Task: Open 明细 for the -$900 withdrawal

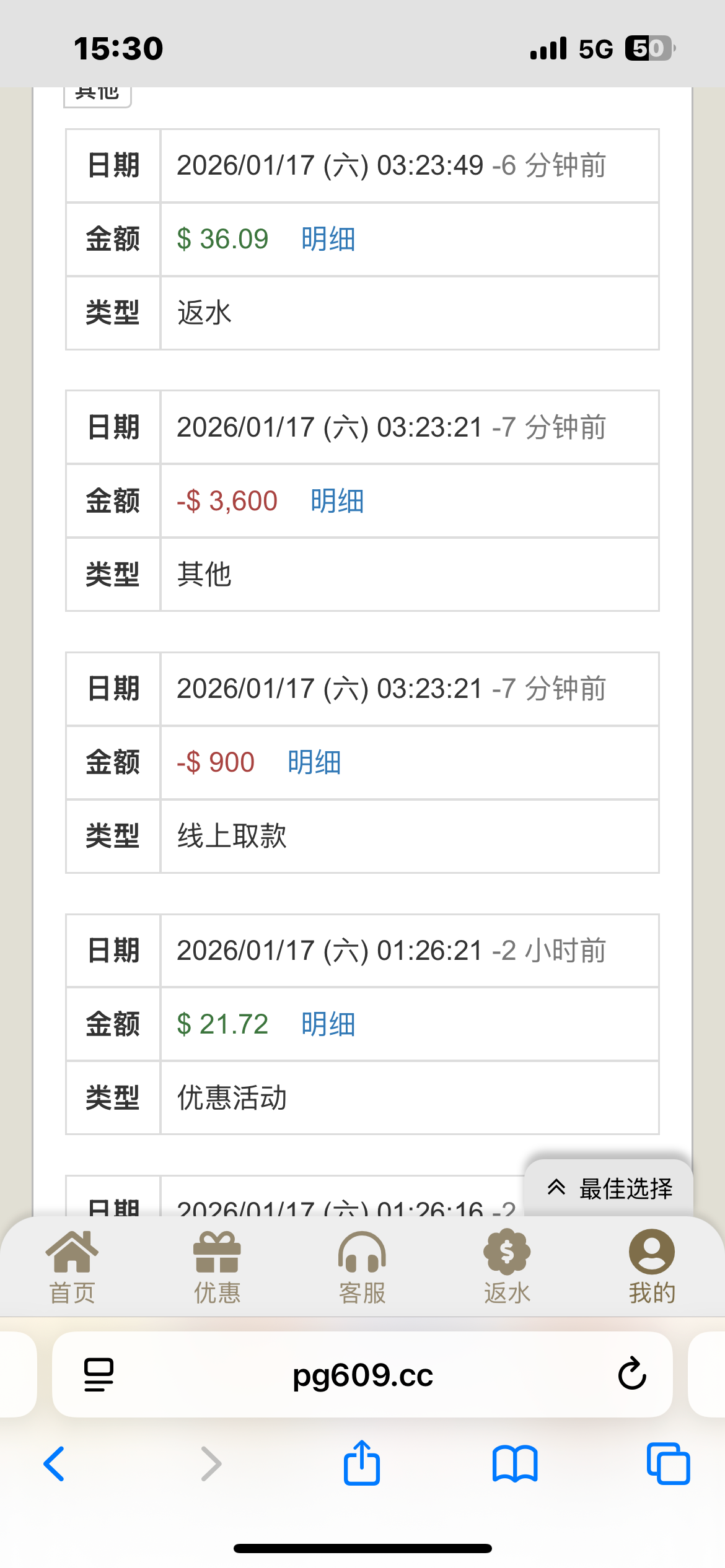Action: coord(314,762)
